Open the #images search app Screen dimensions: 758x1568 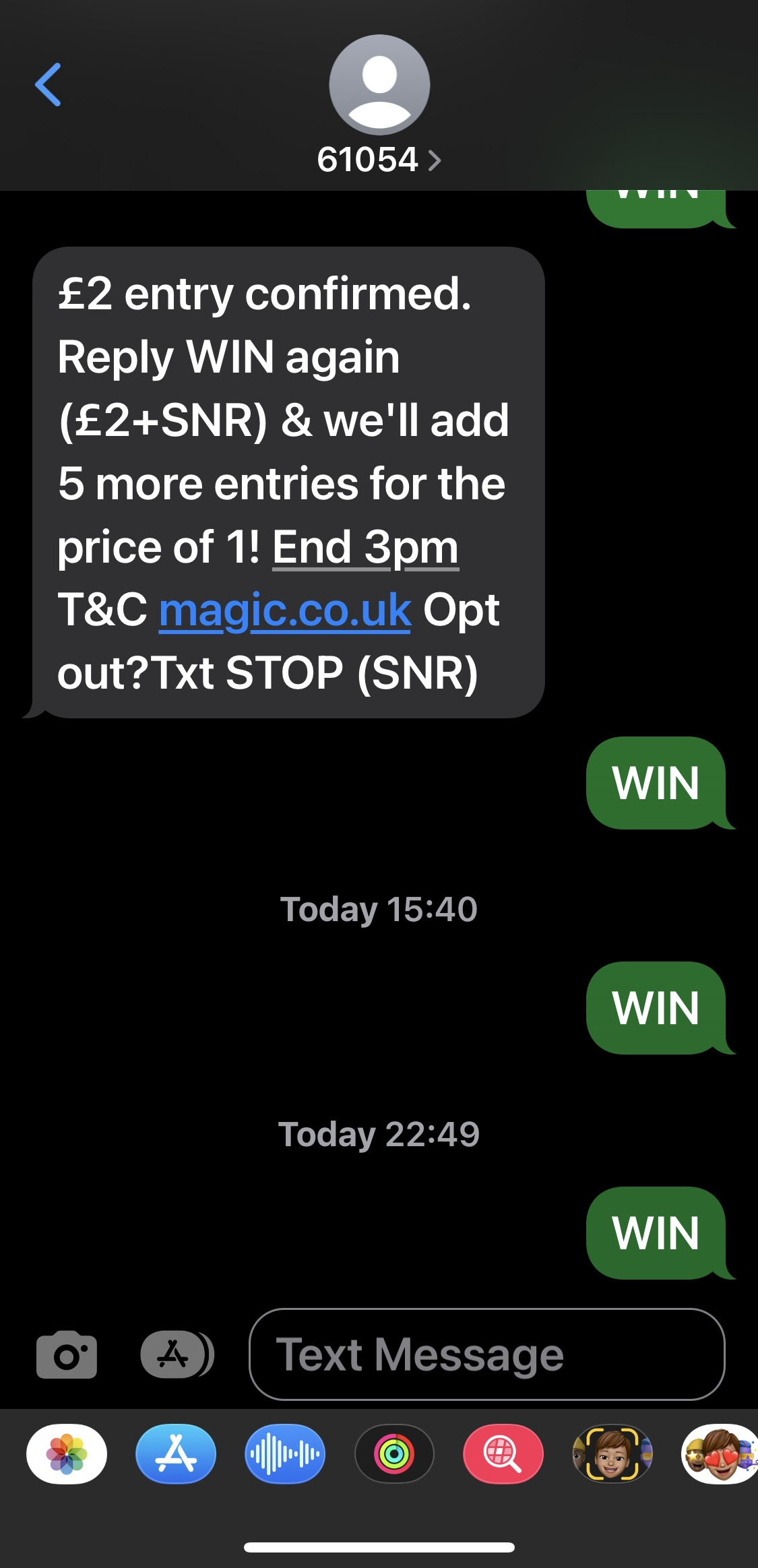click(x=503, y=1454)
